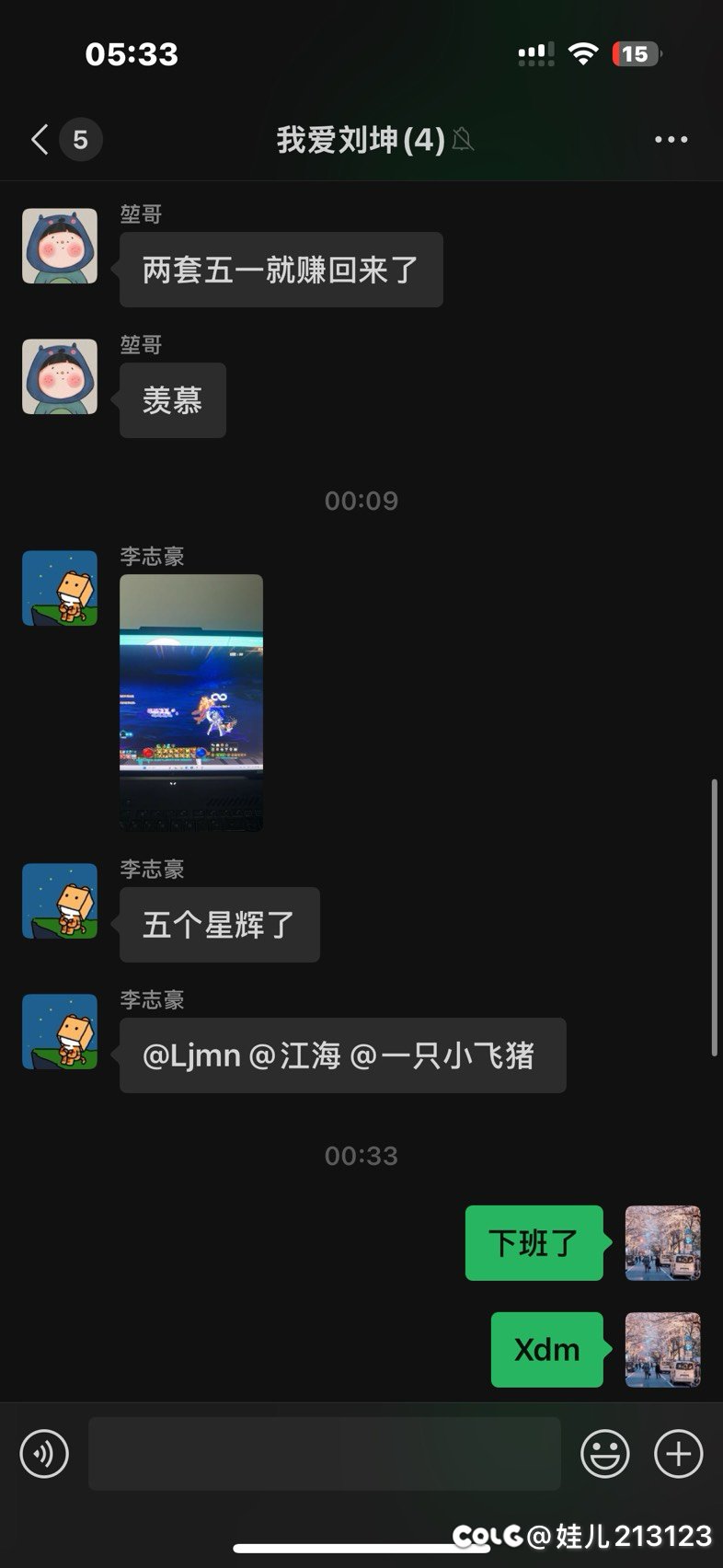Go back to the chat list
Viewport: 723px width, 1568px height.
point(40,140)
